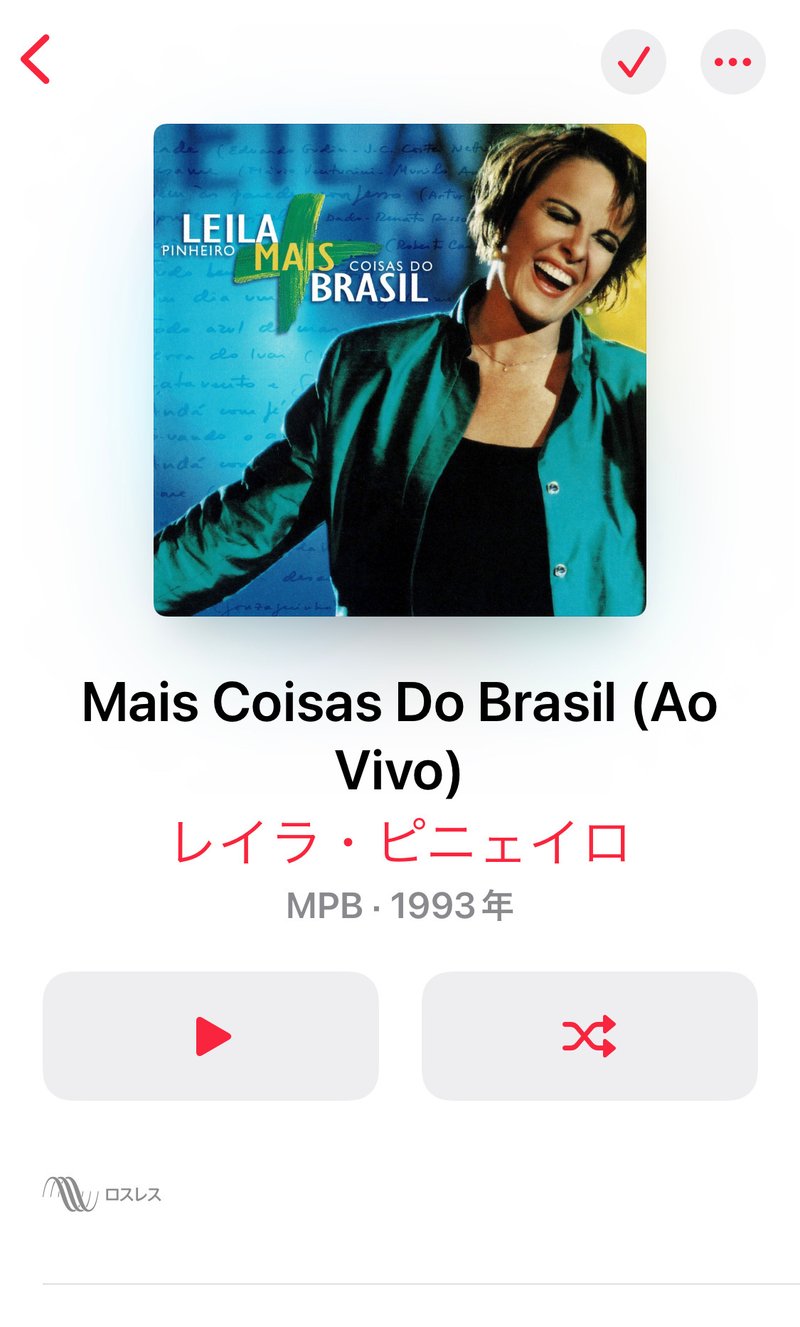Screen dimensions: 800x1327
Task: Open the three-dot more options menu
Action: point(733,62)
